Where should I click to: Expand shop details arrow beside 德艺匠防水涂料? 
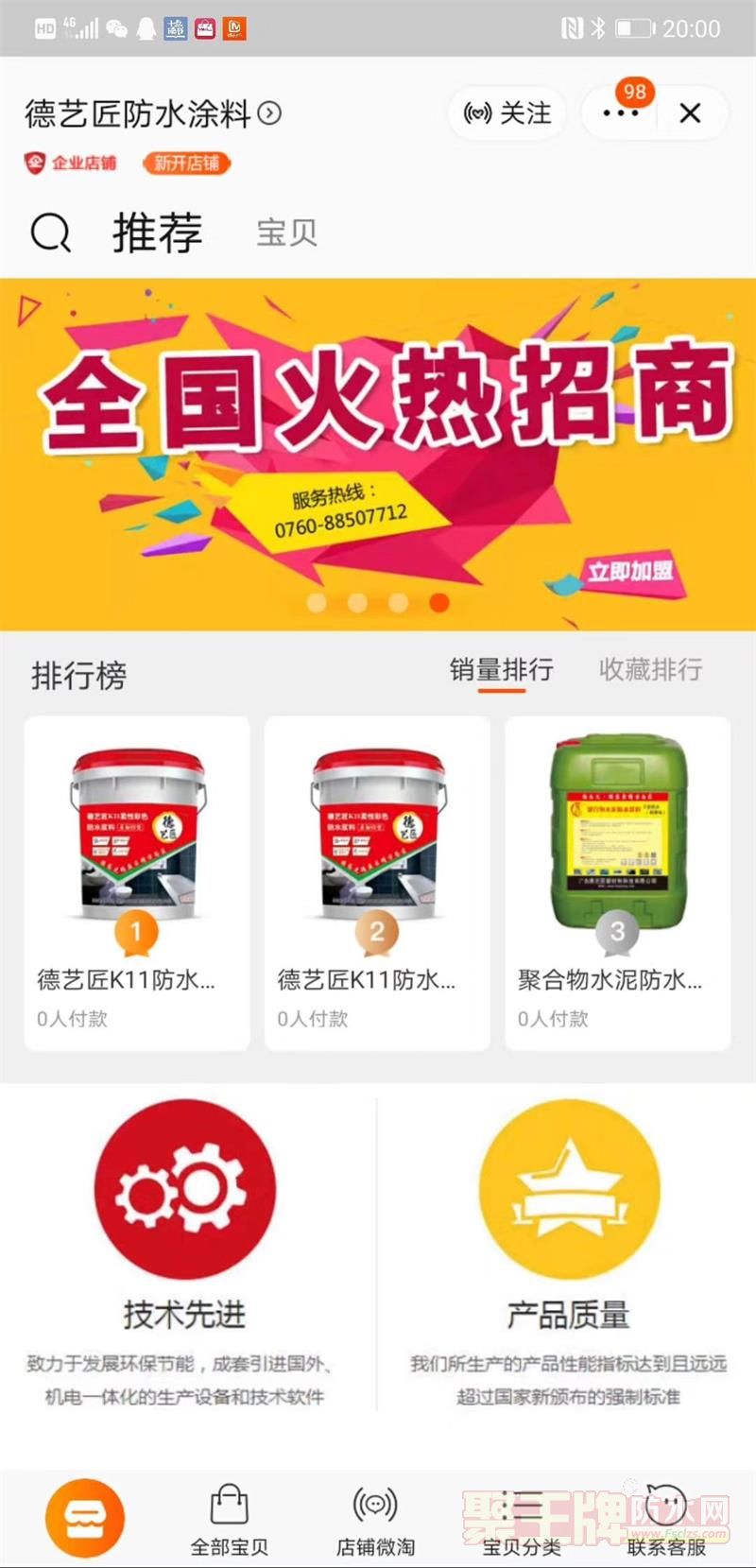coord(269,113)
